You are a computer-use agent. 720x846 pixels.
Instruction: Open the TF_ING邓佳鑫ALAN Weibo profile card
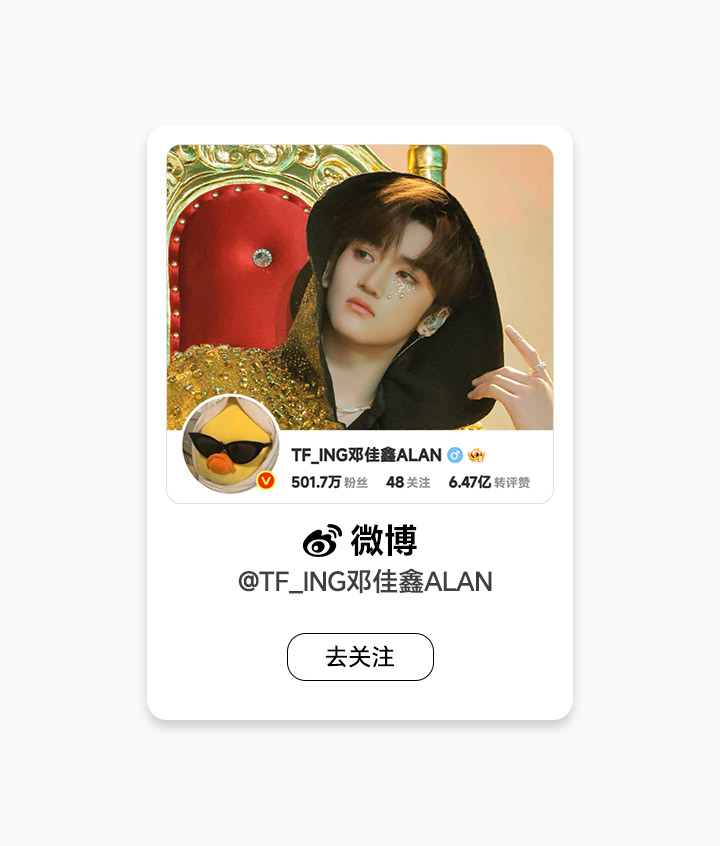[x=360, y=324]
